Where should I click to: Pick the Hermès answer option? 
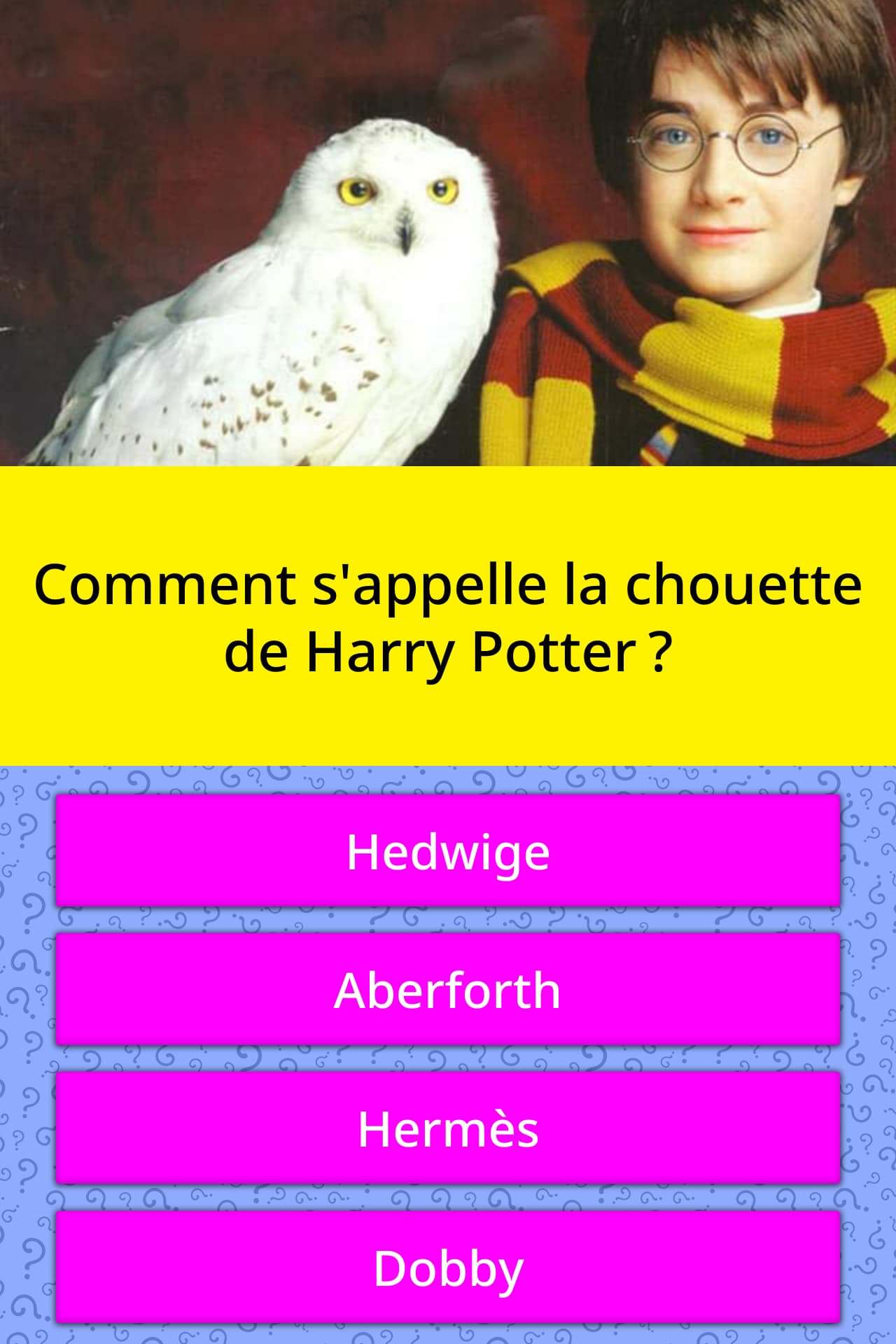(448, 1128)
